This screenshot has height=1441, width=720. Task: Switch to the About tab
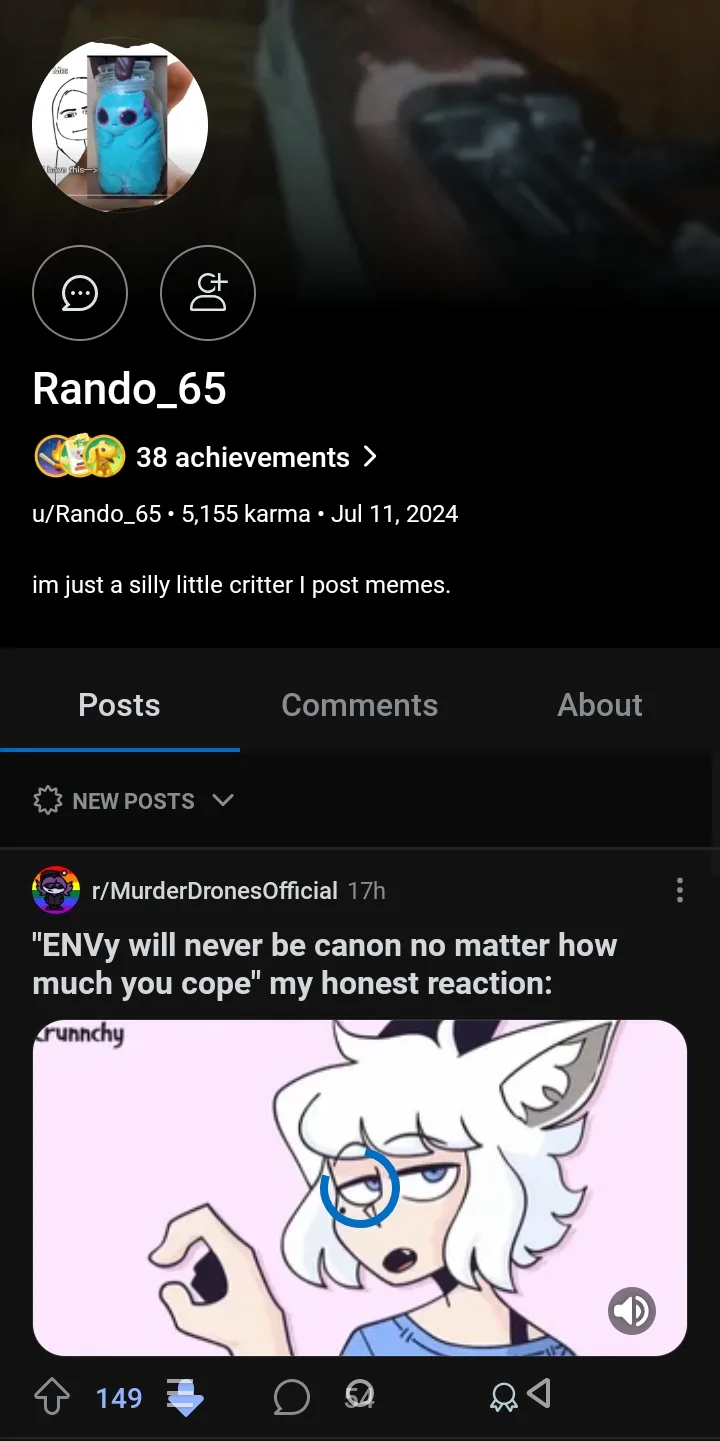[x=599, y=705]
